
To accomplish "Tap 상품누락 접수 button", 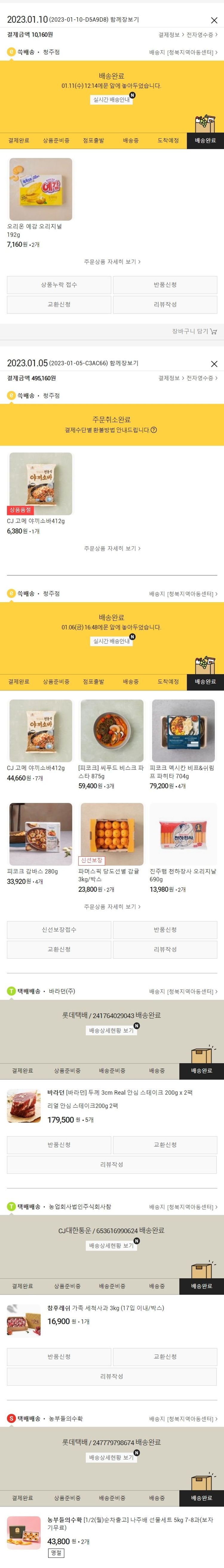I will (59, 285).
